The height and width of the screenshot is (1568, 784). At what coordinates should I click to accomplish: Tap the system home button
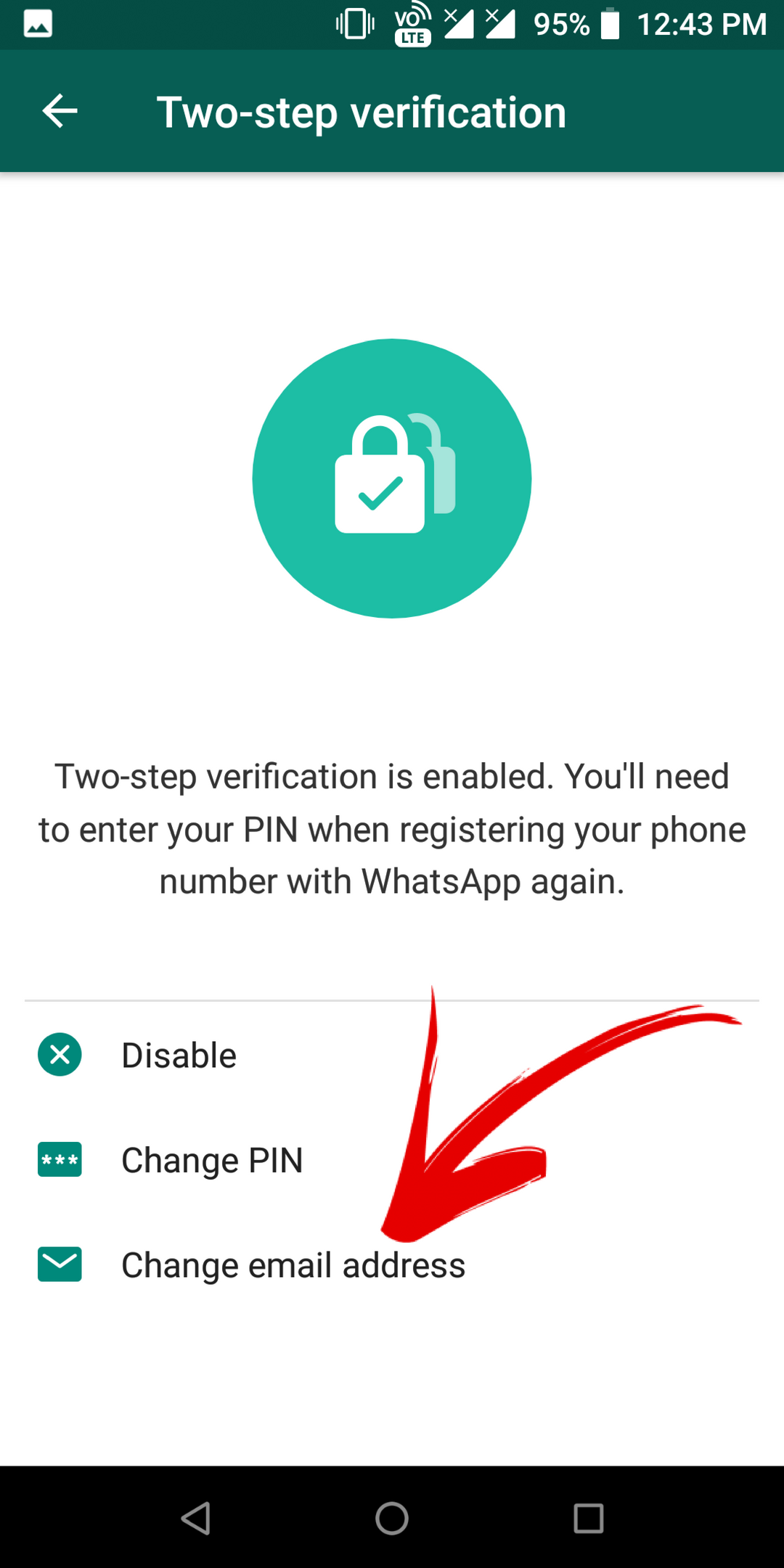pos(392,1518)
